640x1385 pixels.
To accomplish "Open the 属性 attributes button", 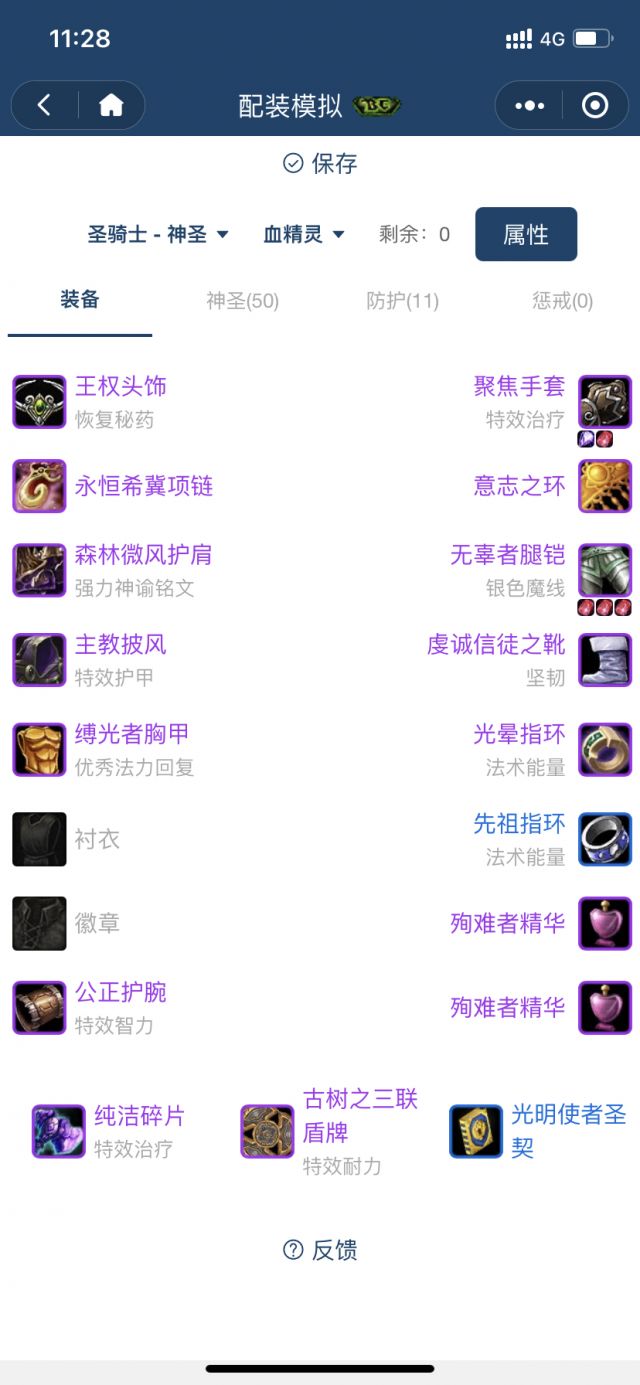I will tap(526, 234).
